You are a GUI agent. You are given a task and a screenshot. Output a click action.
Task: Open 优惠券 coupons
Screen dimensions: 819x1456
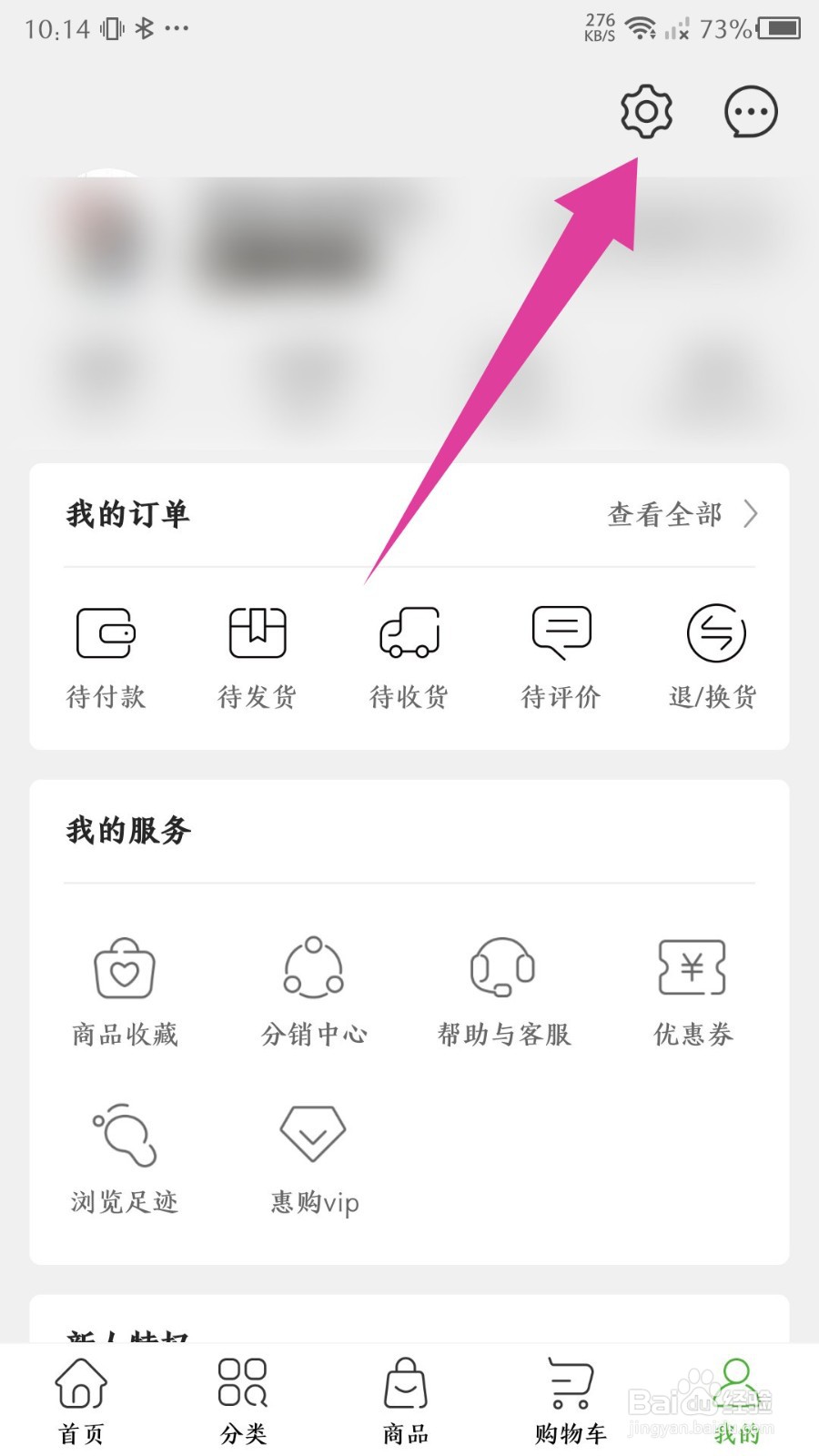(693, 993)
